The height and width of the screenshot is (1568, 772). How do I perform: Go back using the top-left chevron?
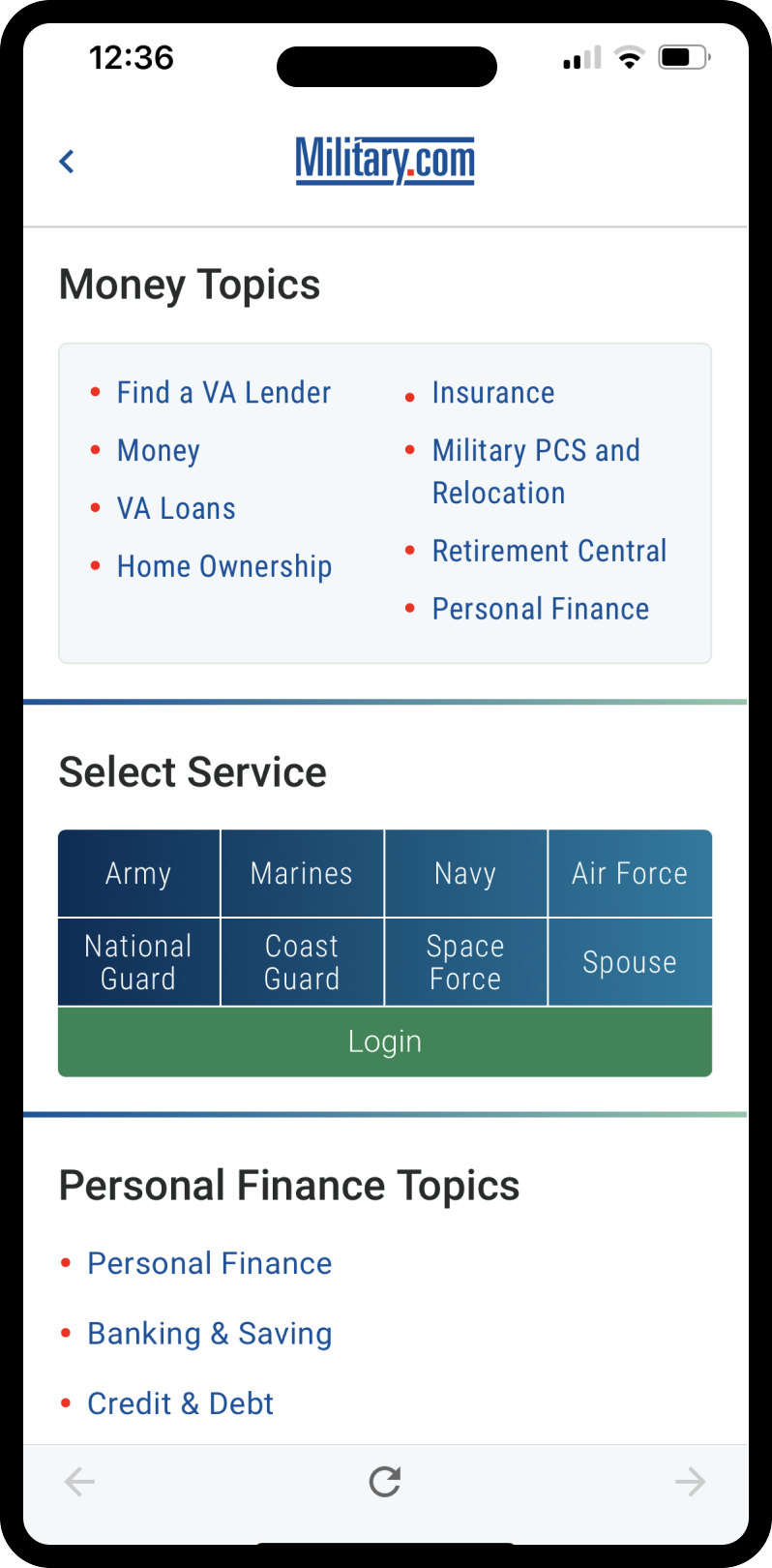point(67,162)
